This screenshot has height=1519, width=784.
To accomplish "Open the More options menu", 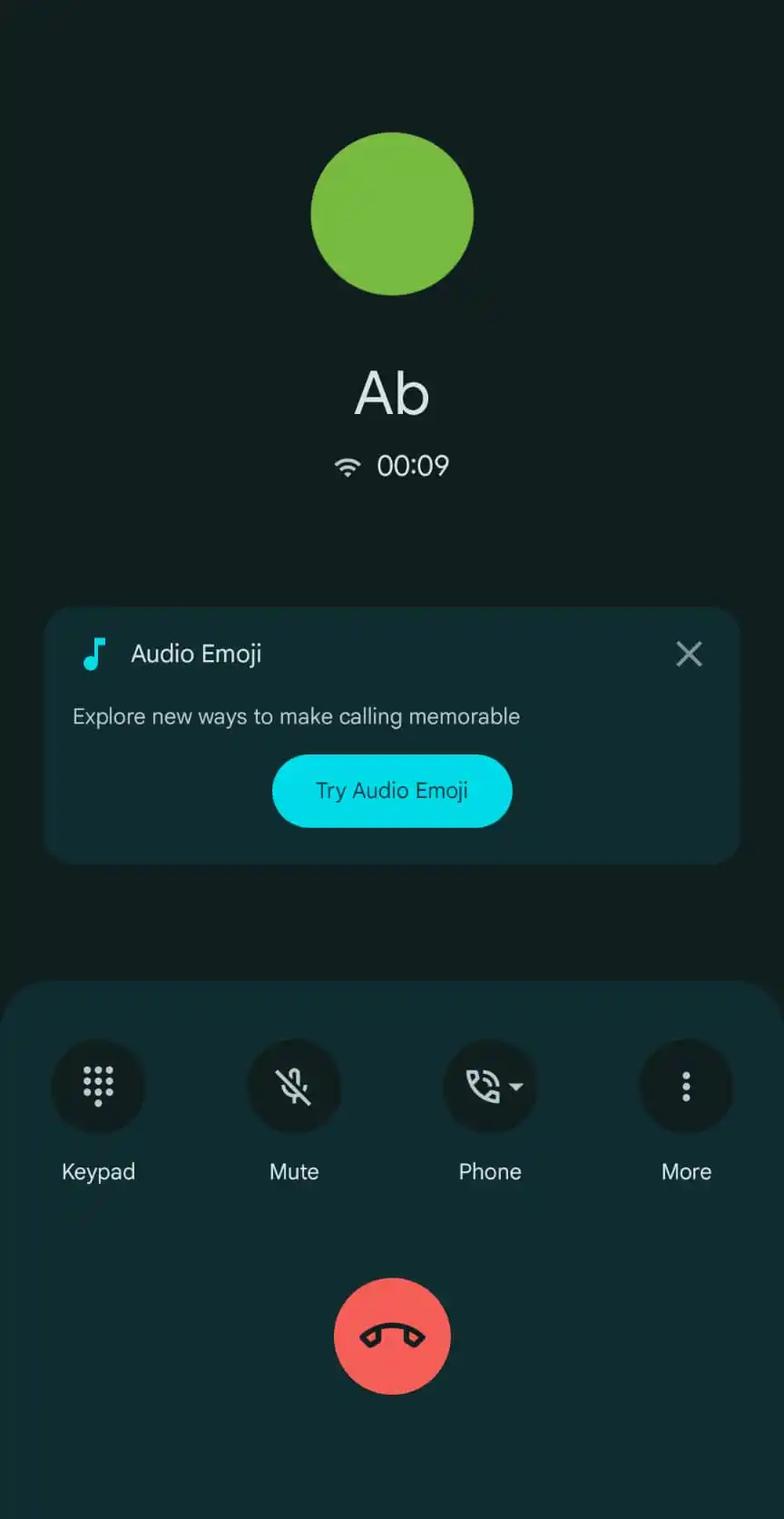I will [x=686, y=1086].
